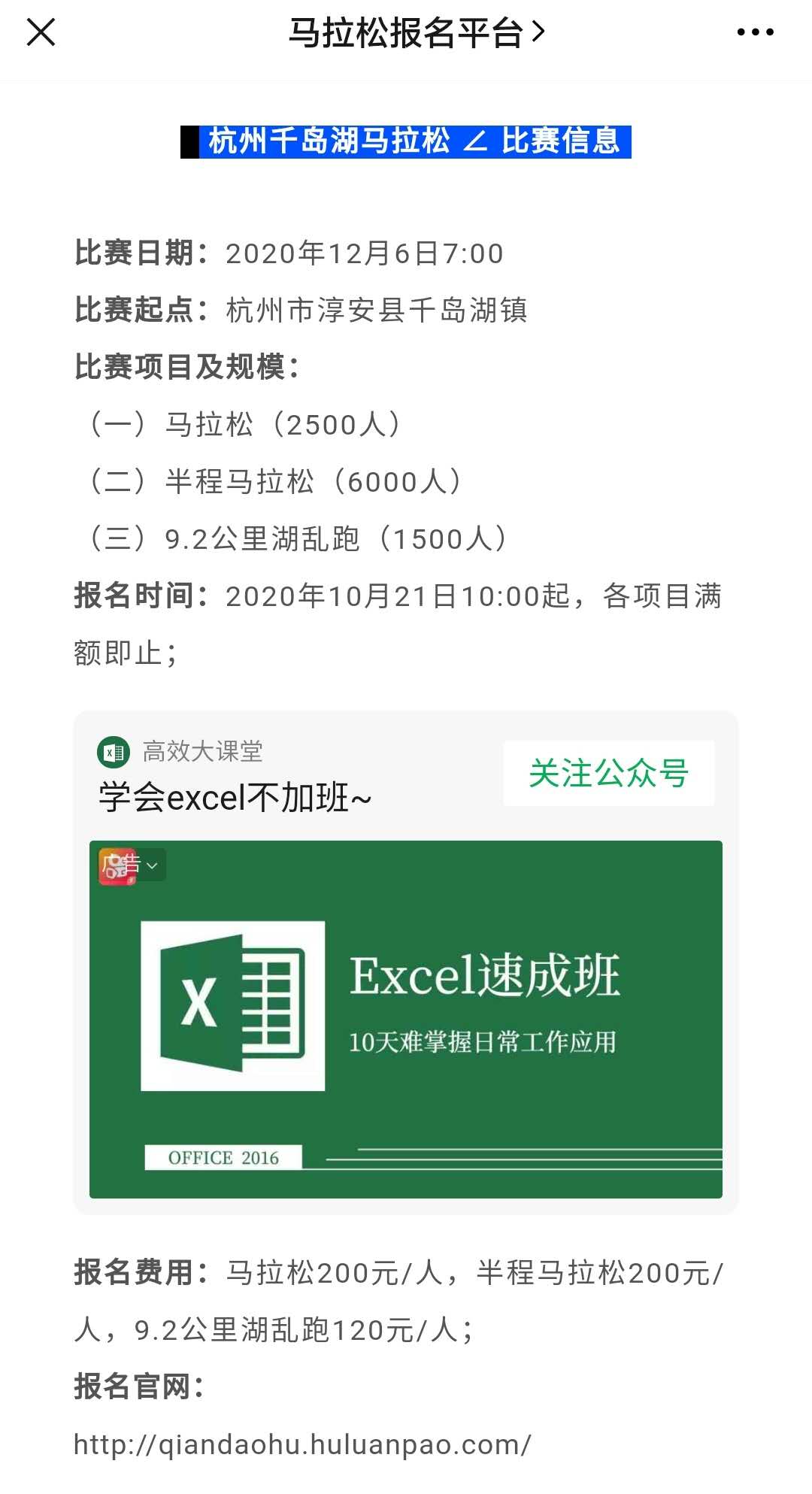Open the 马拉松报名平台 account title
Viewport: 812px width, 1494px height.
coord(417,33)
